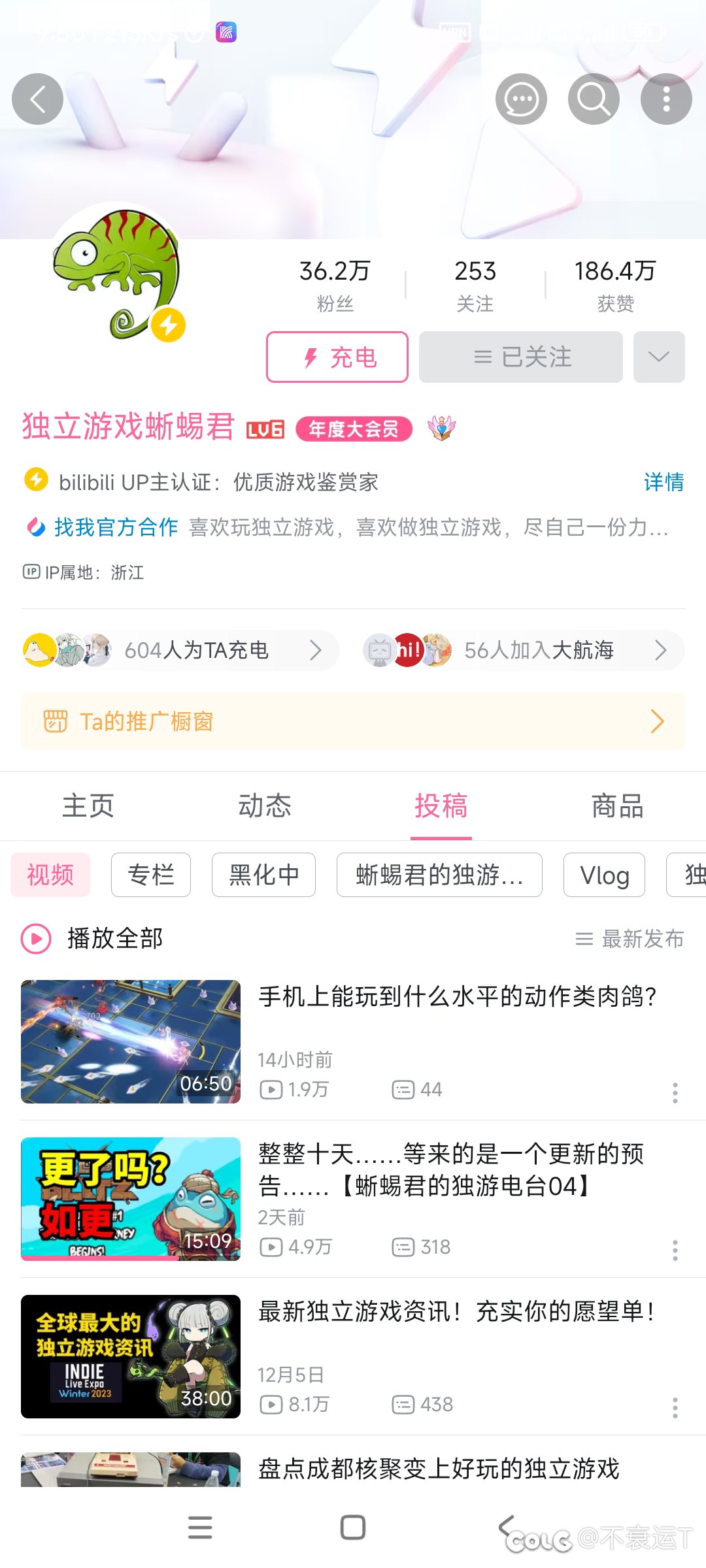This screenshot has height=1568, width=706.
Task: Open the message chat icon
Action: pos(521,99)
